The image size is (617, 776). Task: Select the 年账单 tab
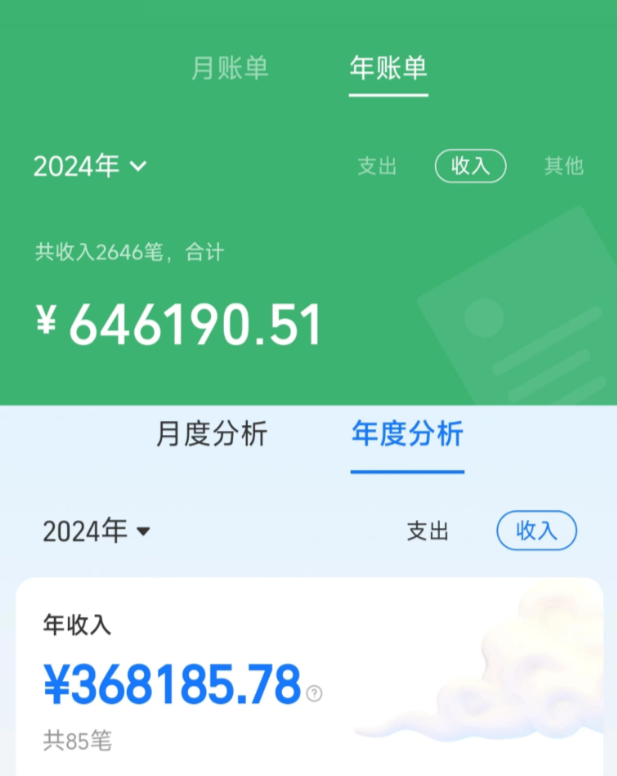point(388,68)
